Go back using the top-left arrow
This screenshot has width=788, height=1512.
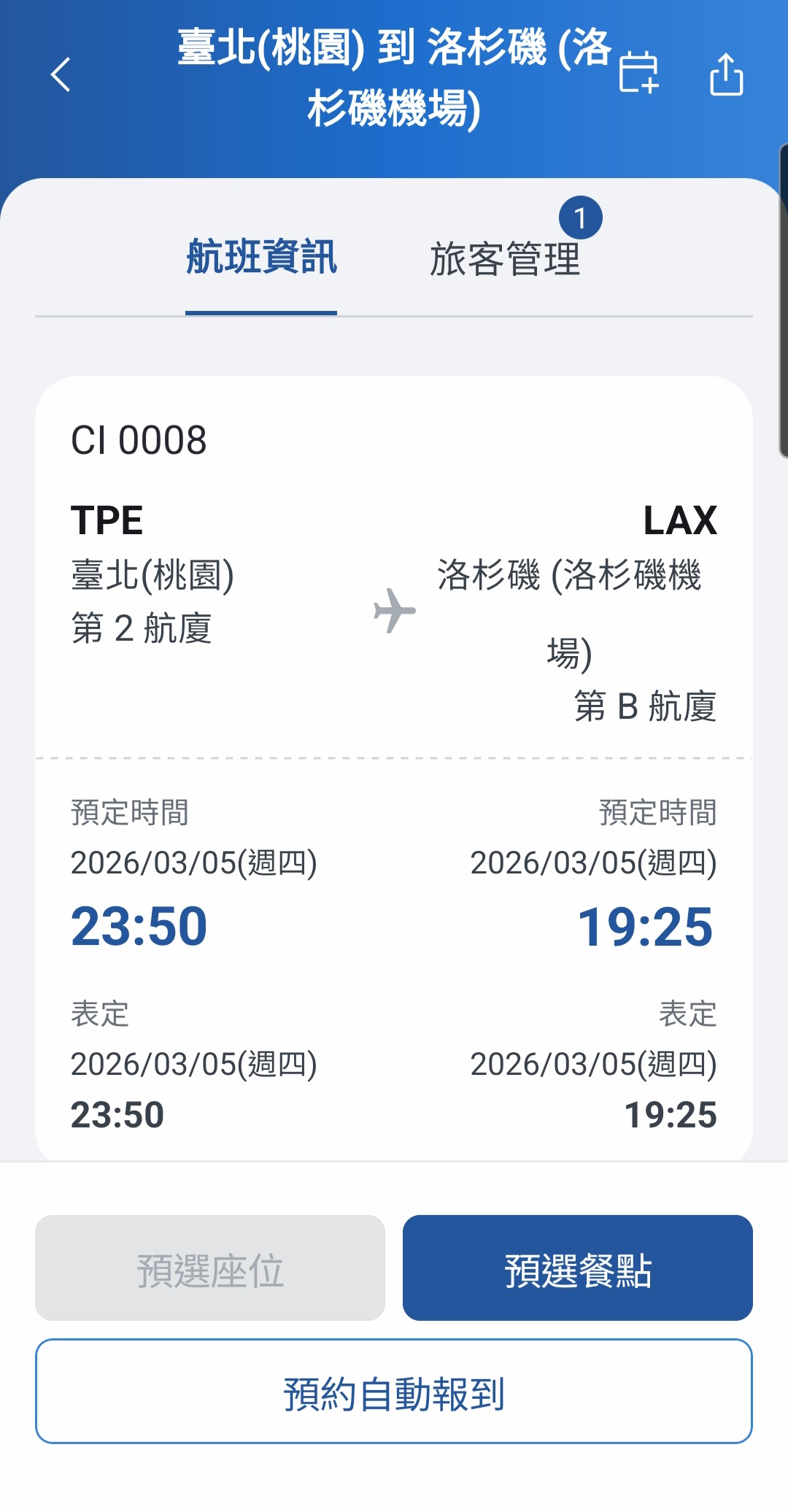(61, 74)
